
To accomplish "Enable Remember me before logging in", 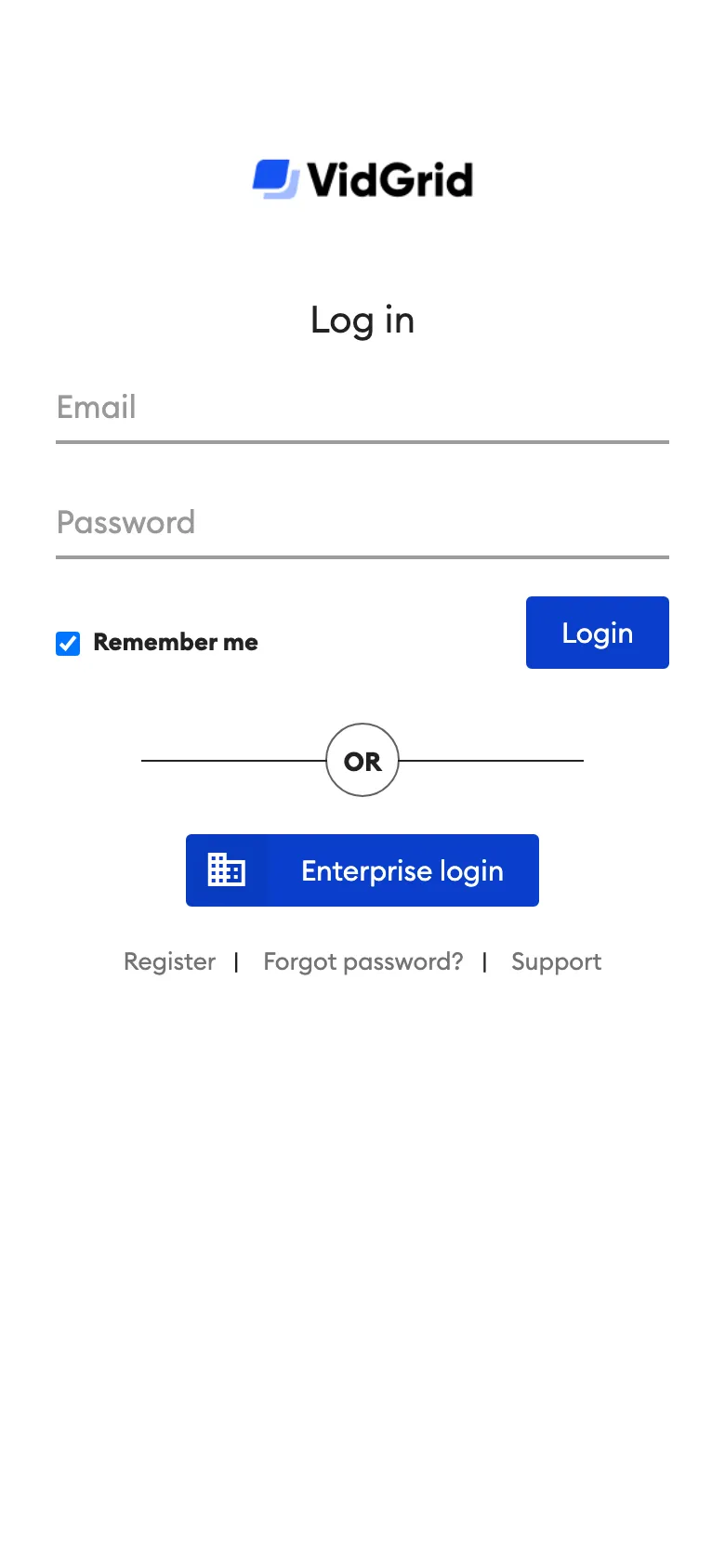I will pos(67,643).
